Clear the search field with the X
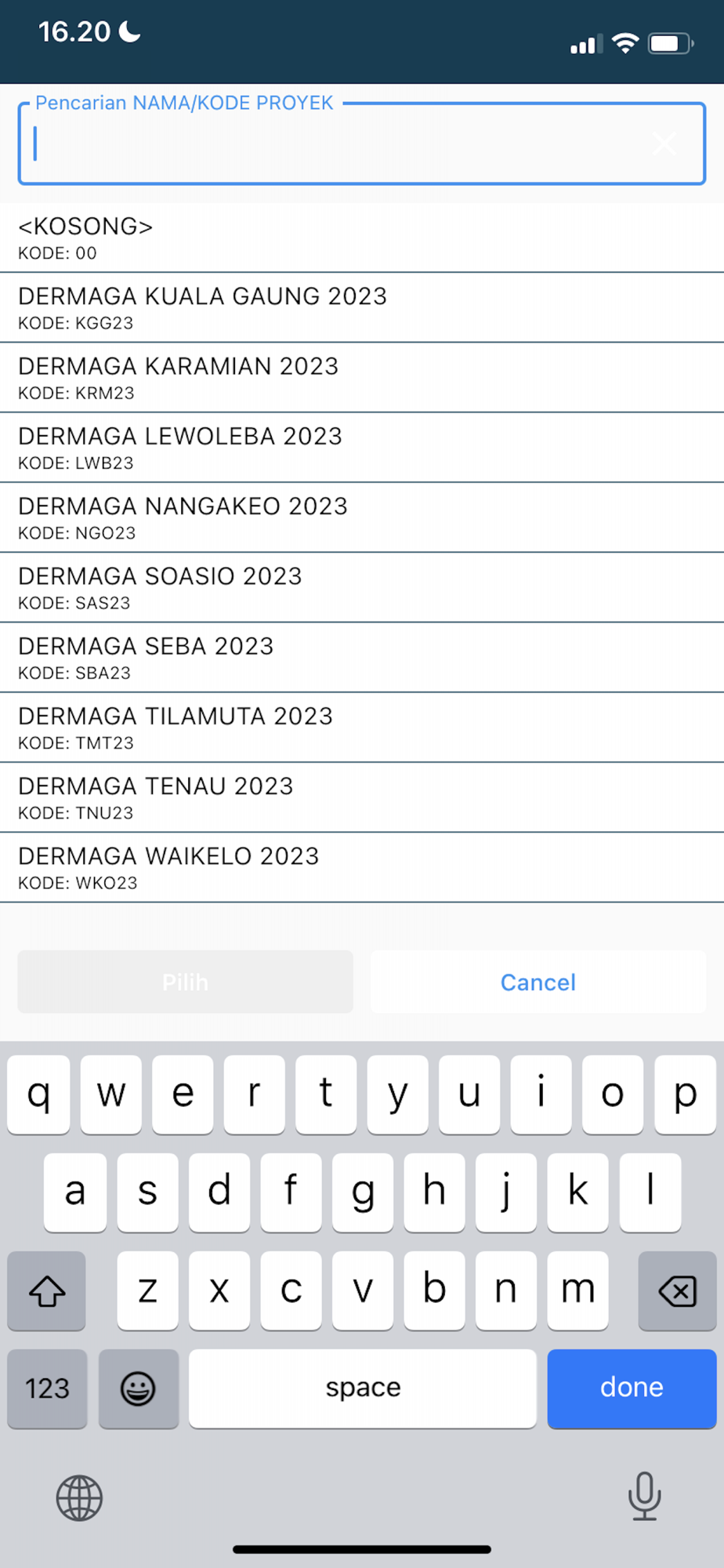The image size is (724, 1568). click(x=664, y=143)
